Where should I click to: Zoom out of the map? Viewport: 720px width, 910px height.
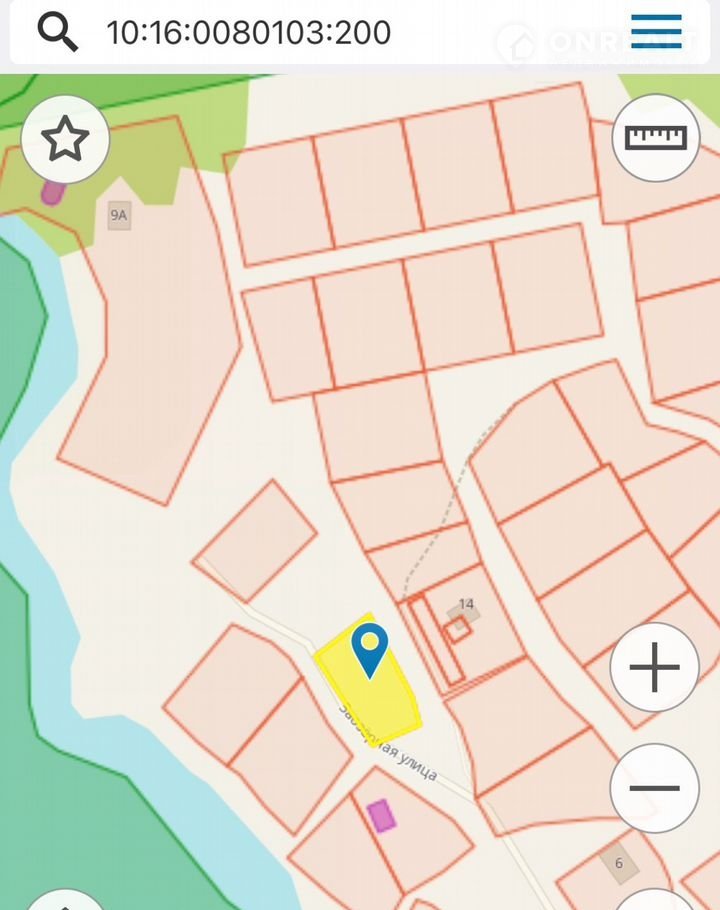point(655,788)
